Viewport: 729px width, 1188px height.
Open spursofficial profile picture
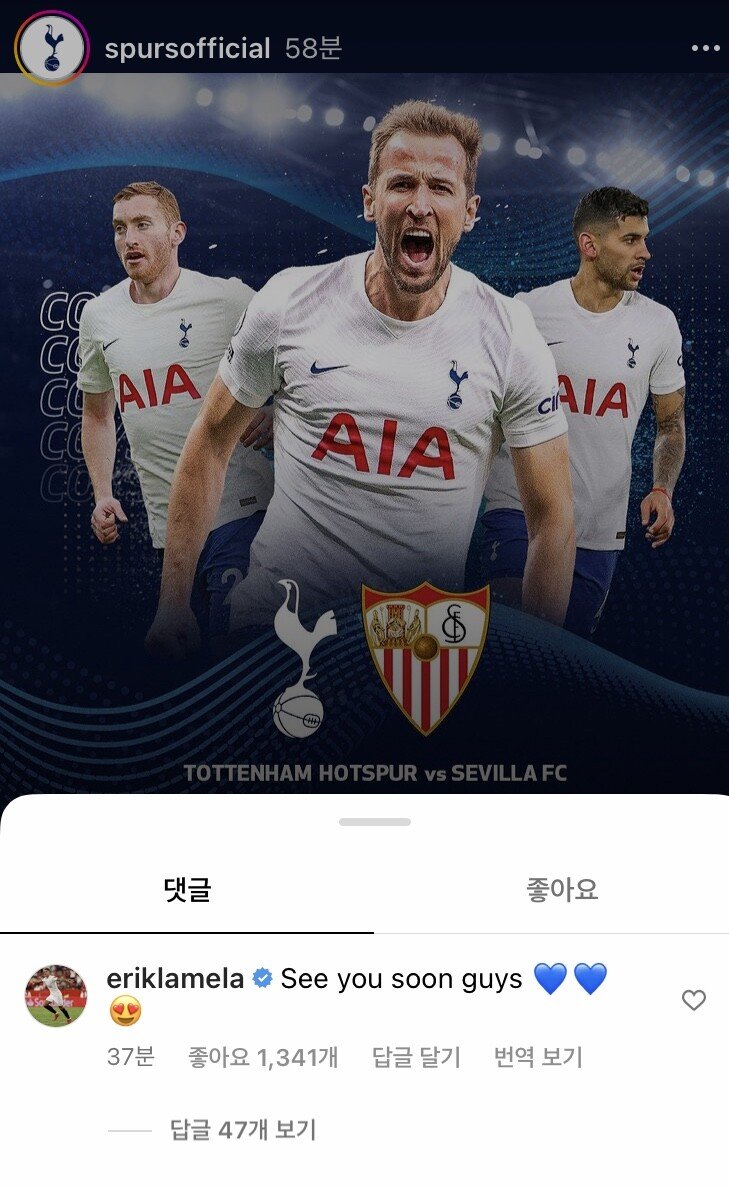(51, 47)
